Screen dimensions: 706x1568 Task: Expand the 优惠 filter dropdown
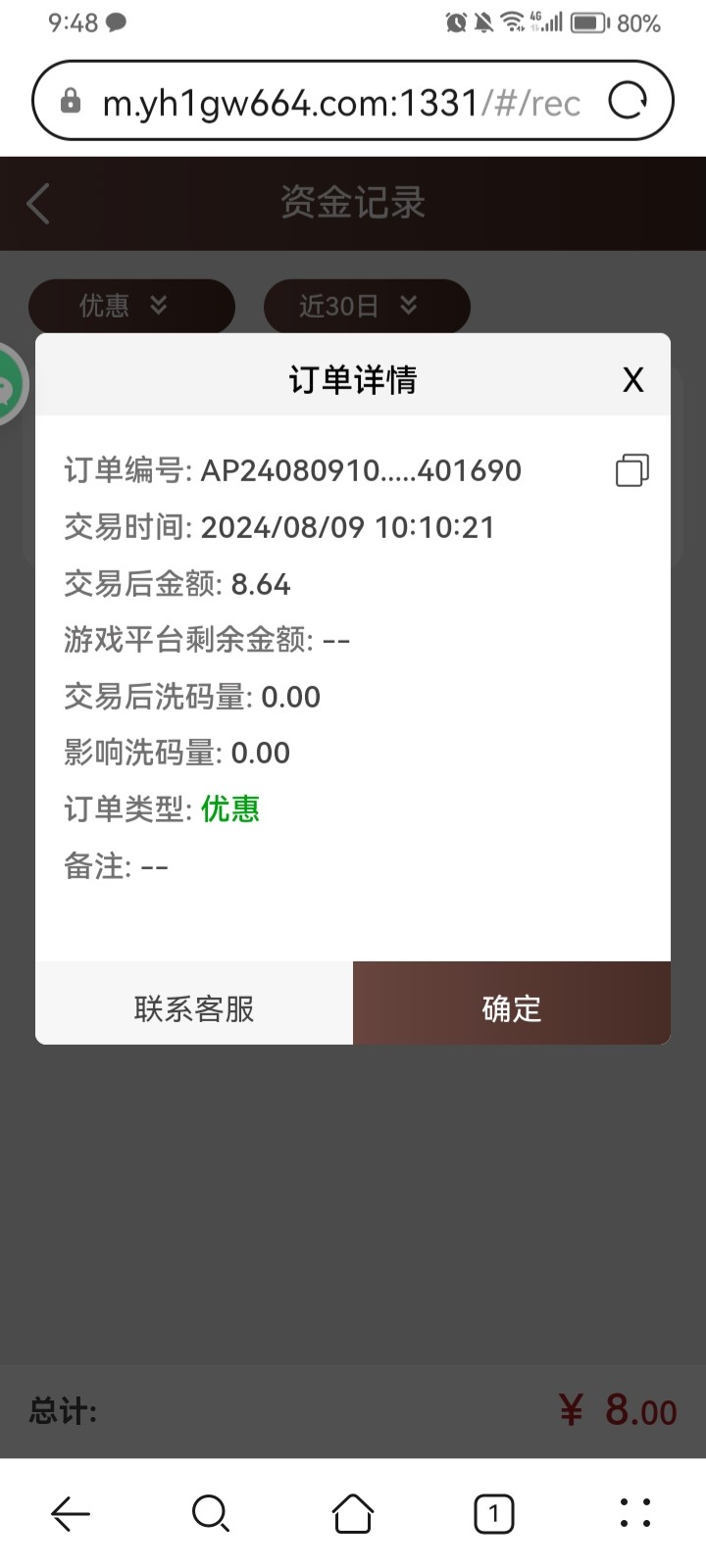pyautogui.click(x=131, y=306)
